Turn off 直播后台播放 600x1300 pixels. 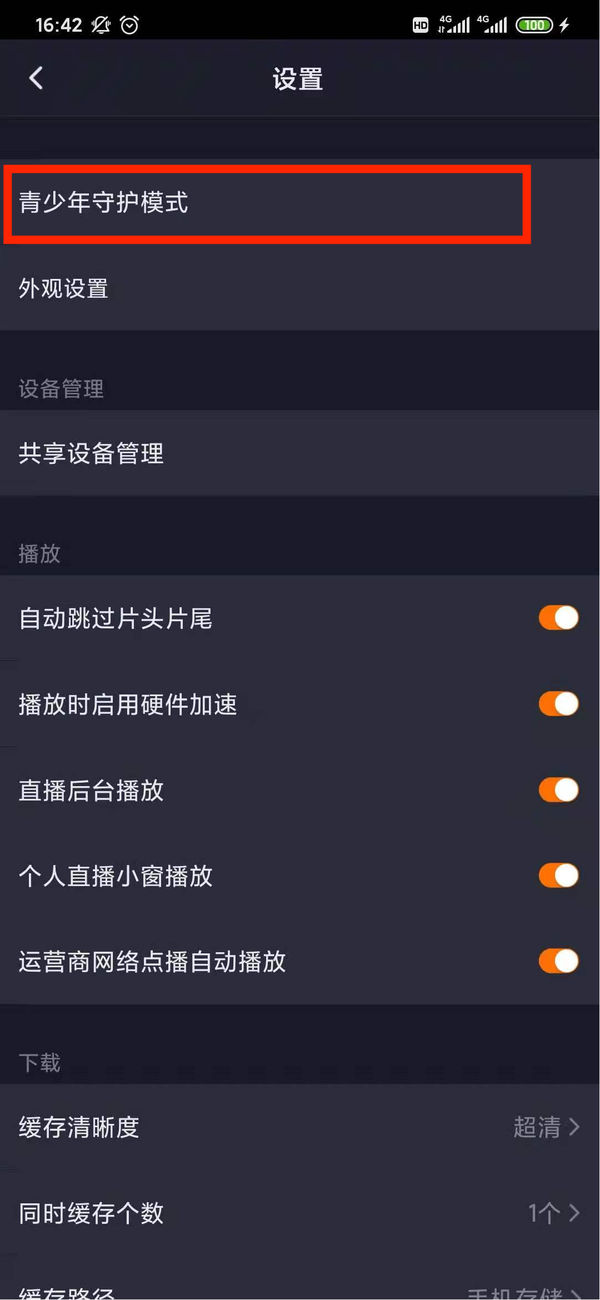(558, 790)
